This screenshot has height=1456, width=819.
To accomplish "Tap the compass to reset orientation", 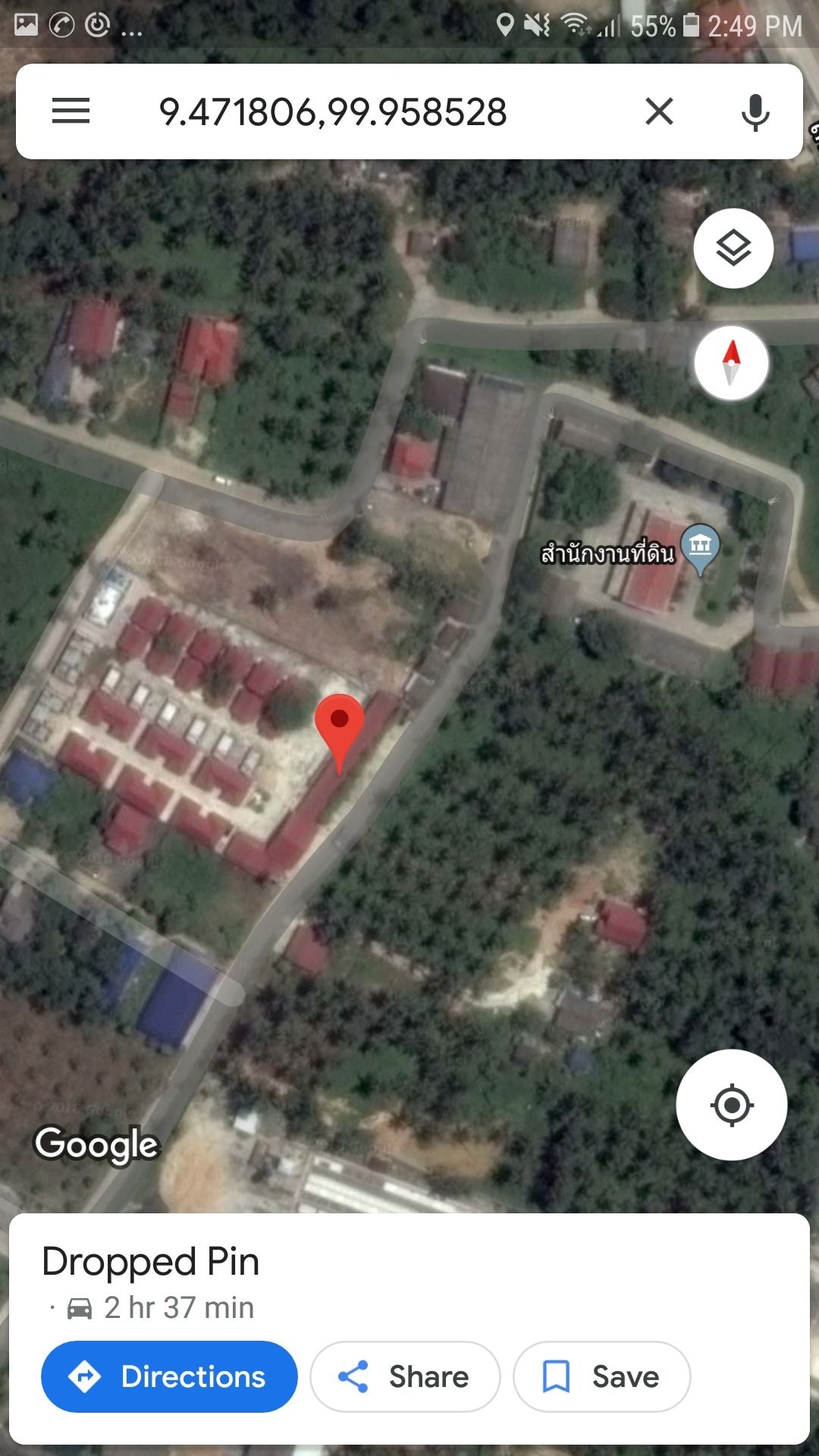I will coord(731,362).
